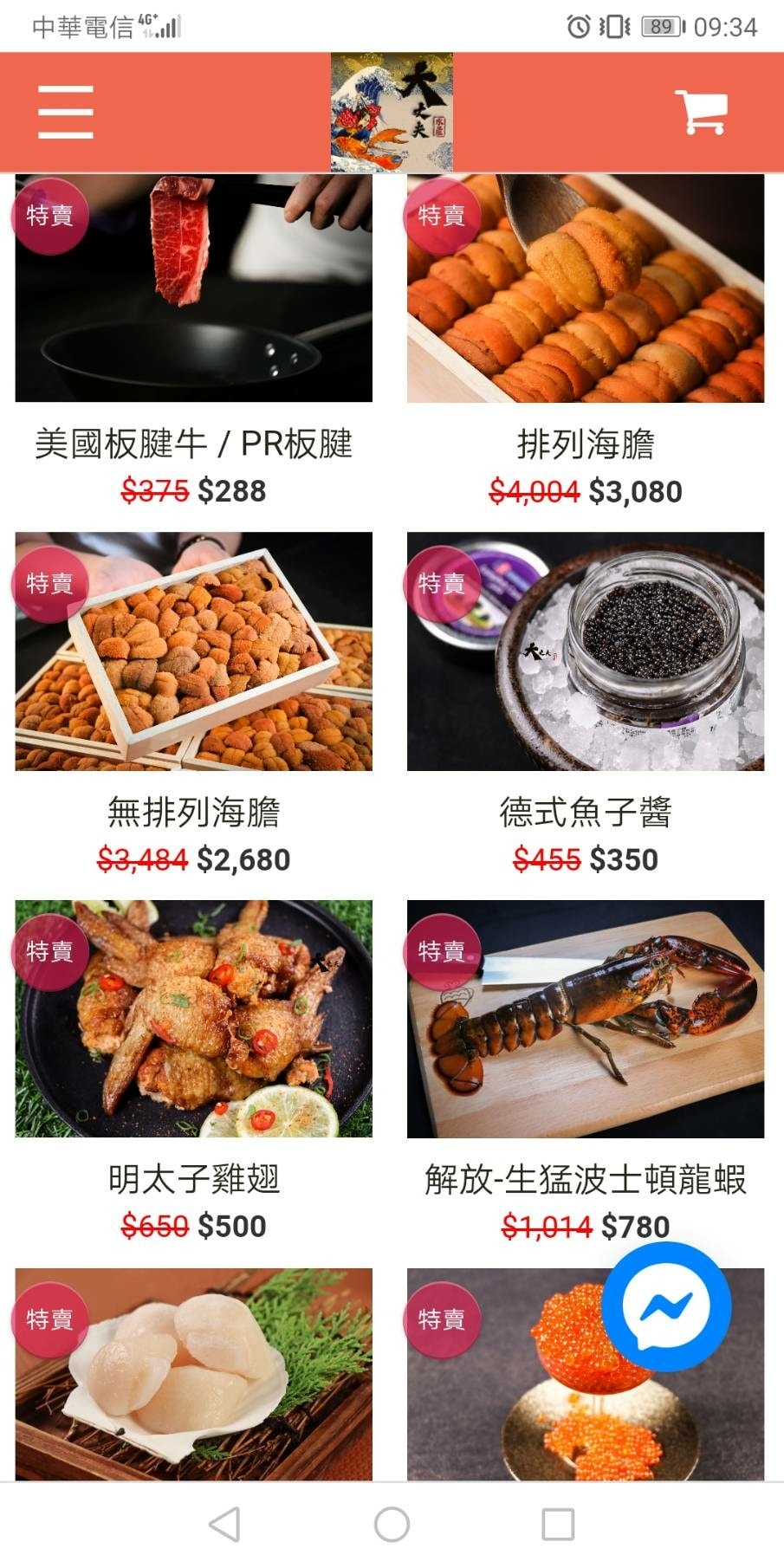Open the hamburger menu
The height and width of the screenshot is (1568, 784).
pyautogui.click(x=65, y=112)
